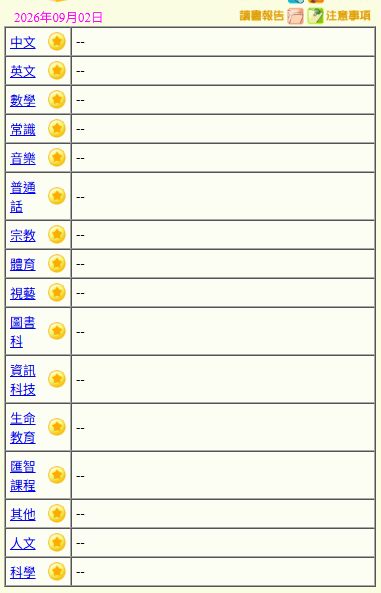The height and width of the screenshot is (593, 381).
Task: Open the 其他 subject link
Action: point(23,514)
